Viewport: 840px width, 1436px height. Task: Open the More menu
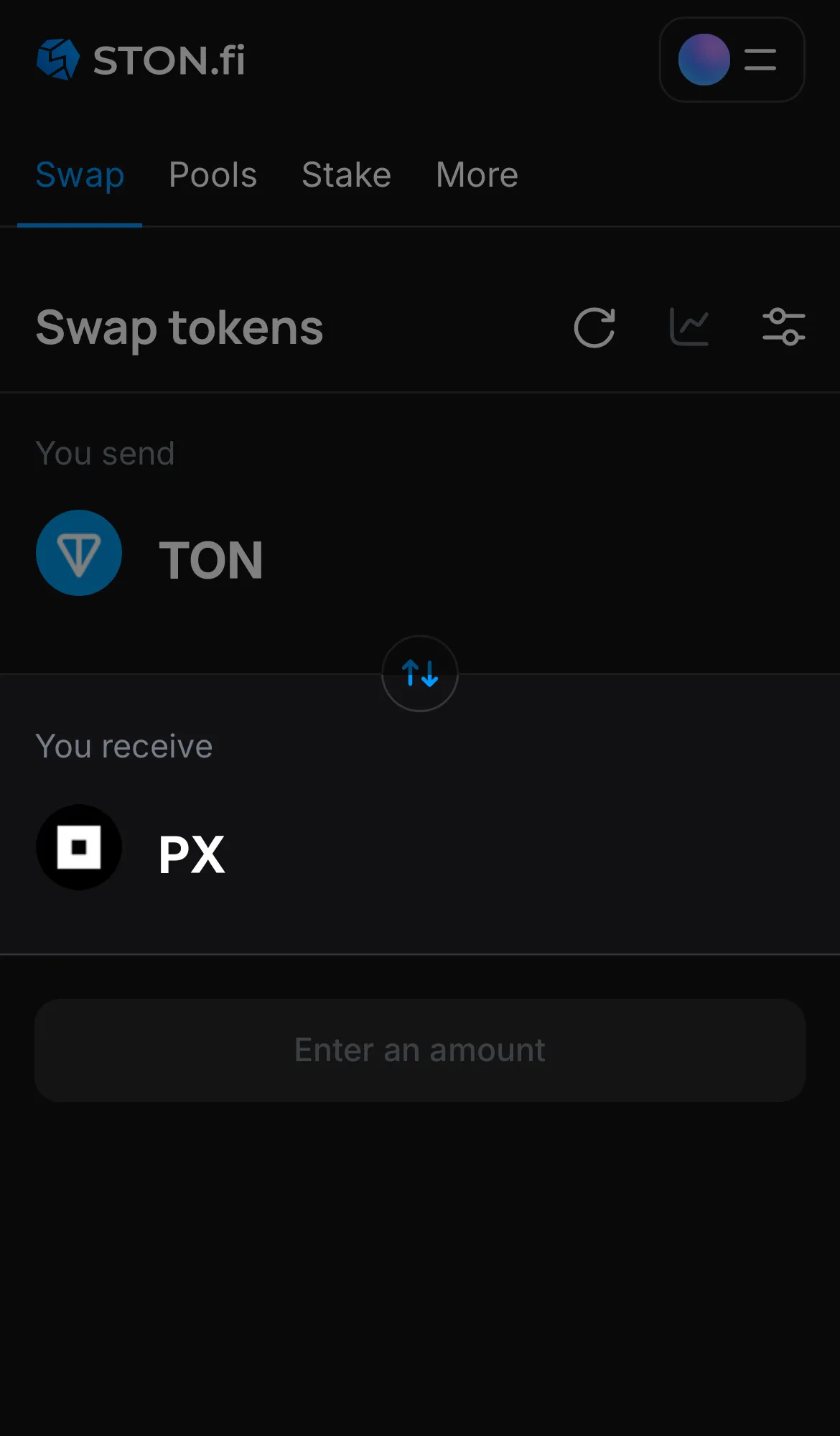476,174
